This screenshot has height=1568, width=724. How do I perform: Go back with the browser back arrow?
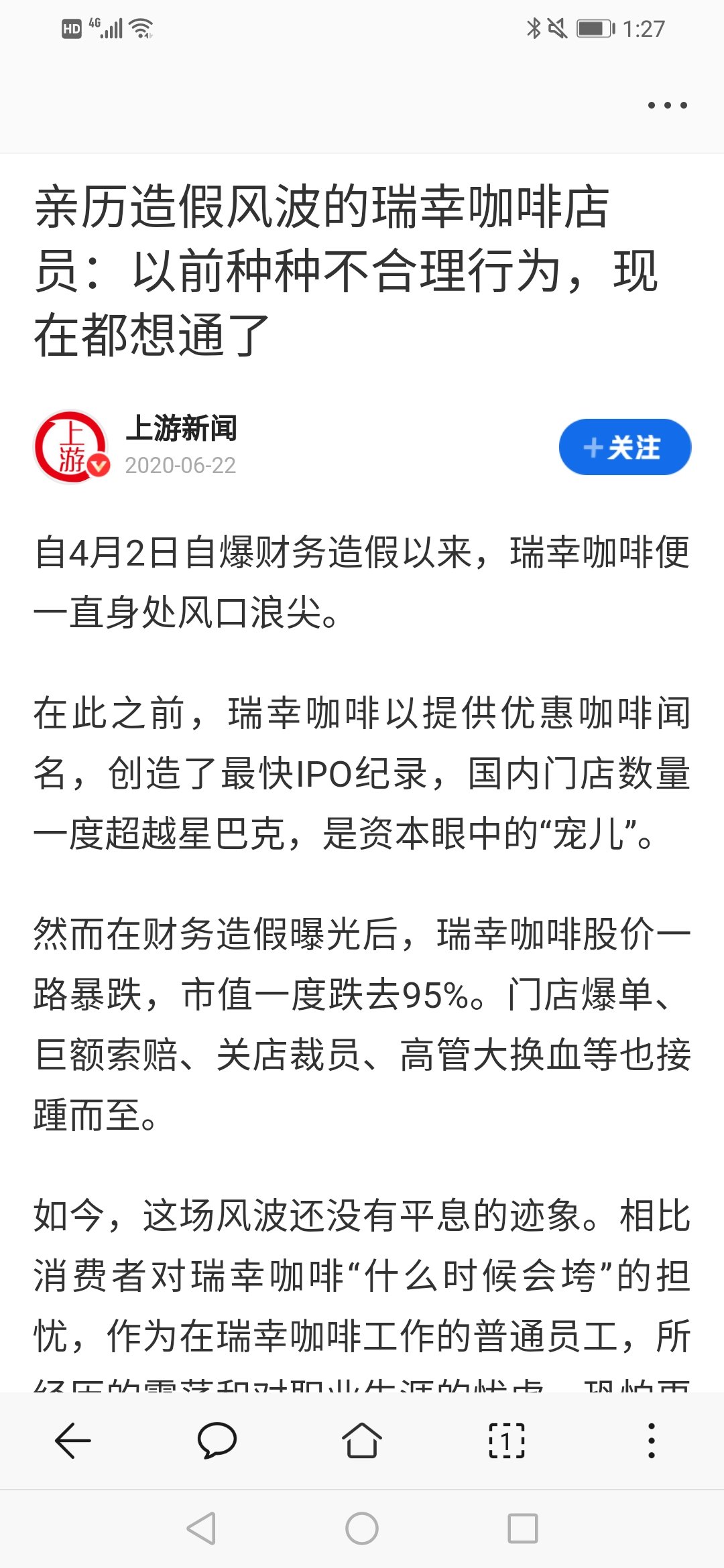point(72,1440)
